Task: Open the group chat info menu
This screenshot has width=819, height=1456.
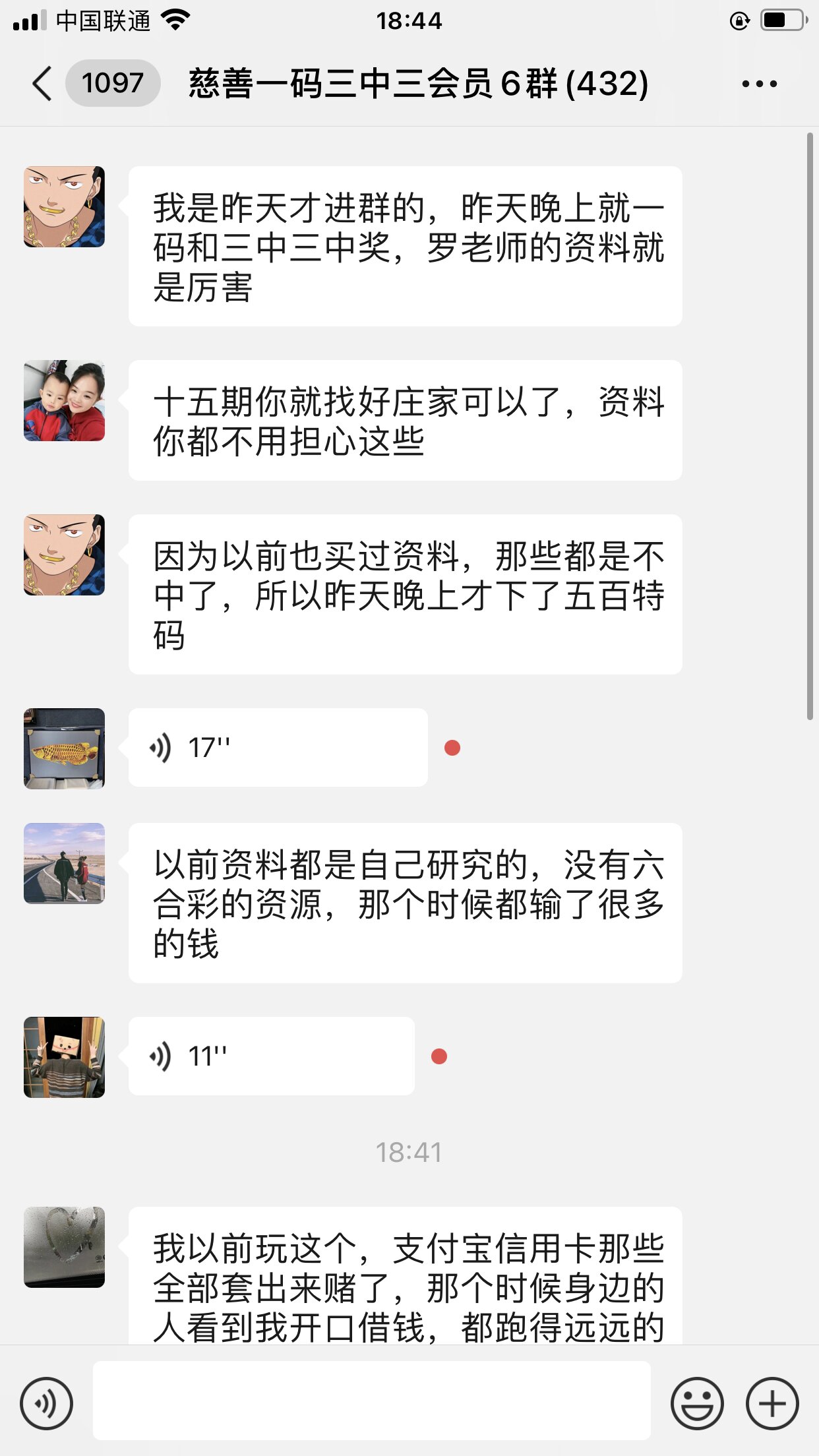Action: 759,84
